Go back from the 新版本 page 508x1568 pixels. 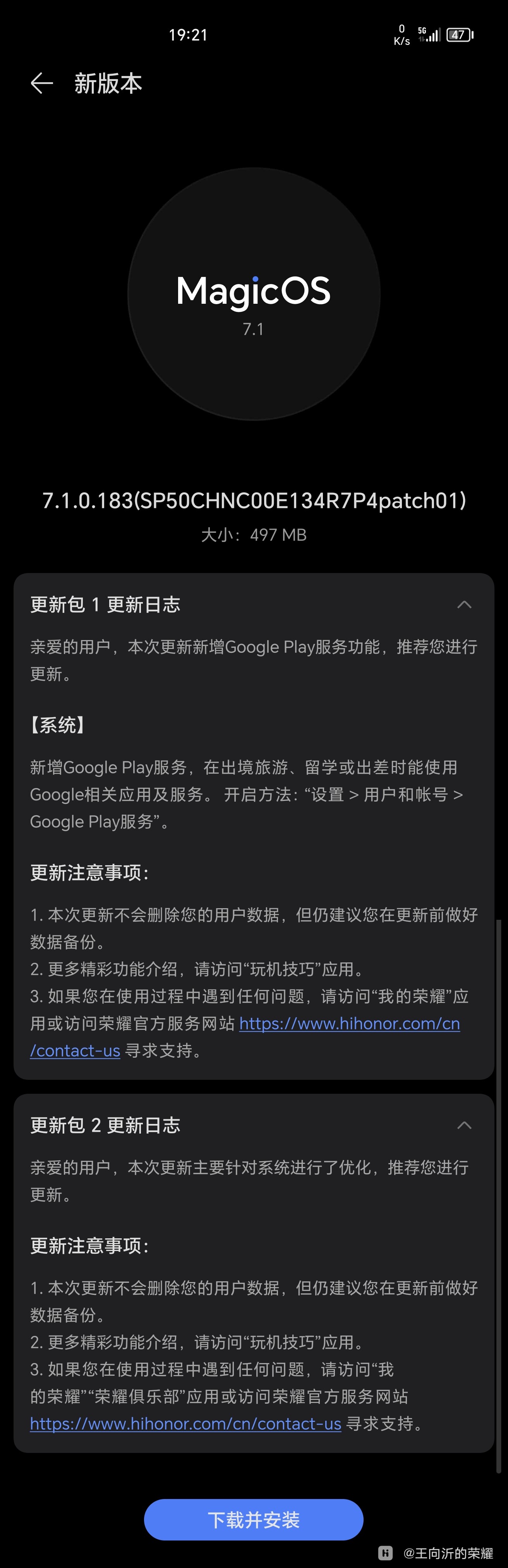[41, 83]
